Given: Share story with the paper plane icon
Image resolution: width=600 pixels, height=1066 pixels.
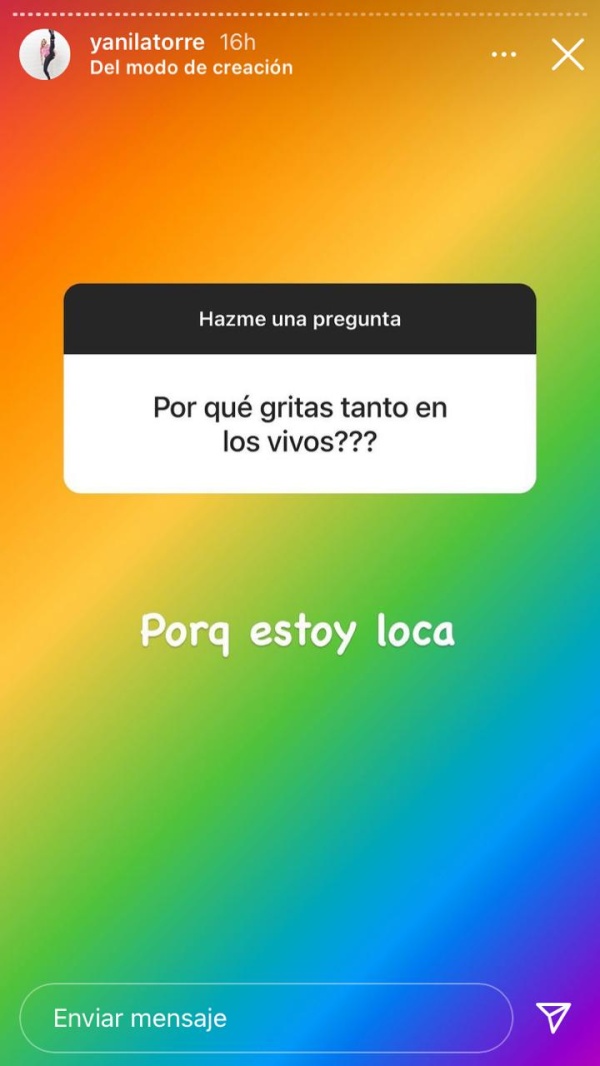Looking at the screenshot, I should tap(553, 1018).
